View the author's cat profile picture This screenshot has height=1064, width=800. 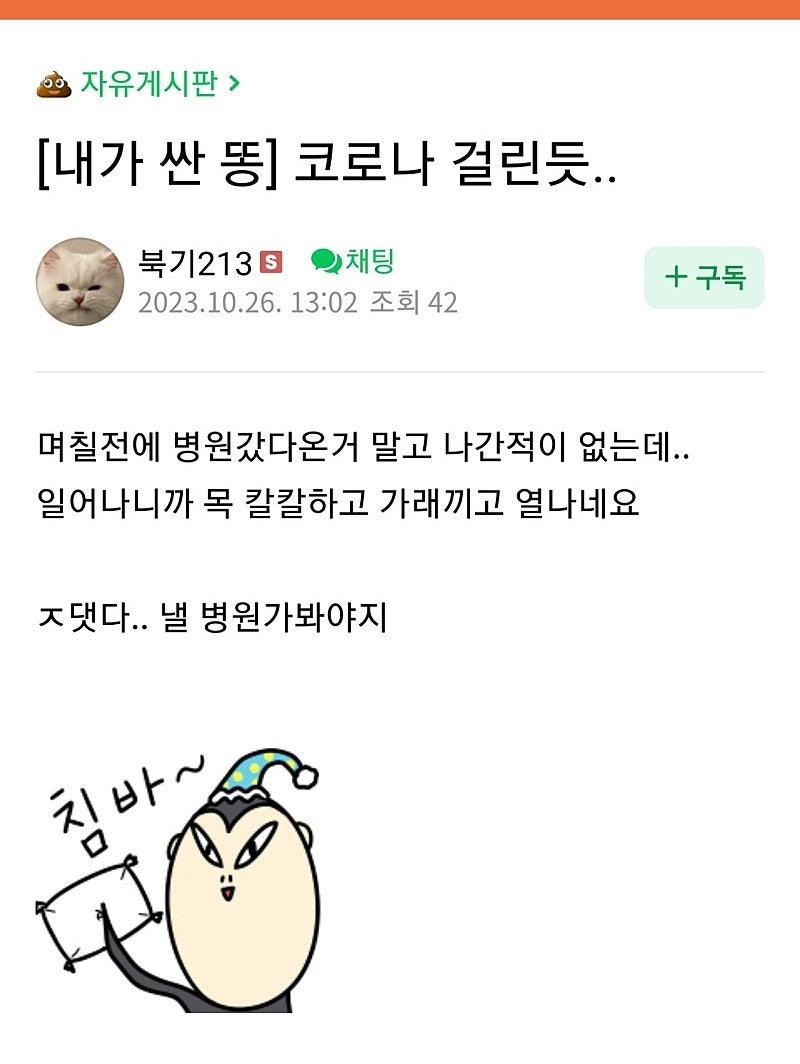click(80, 282)
